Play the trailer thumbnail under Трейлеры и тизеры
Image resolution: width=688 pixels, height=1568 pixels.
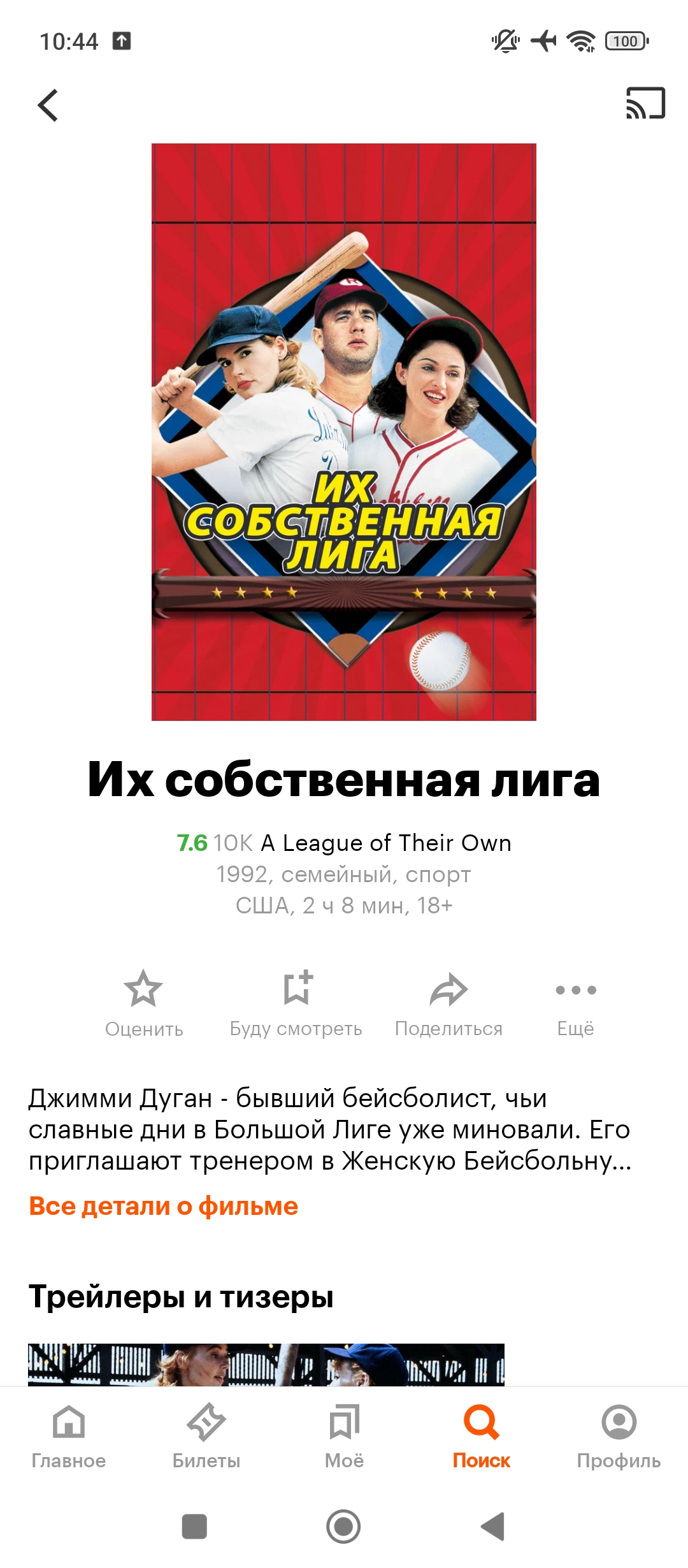pos(266,1364)
